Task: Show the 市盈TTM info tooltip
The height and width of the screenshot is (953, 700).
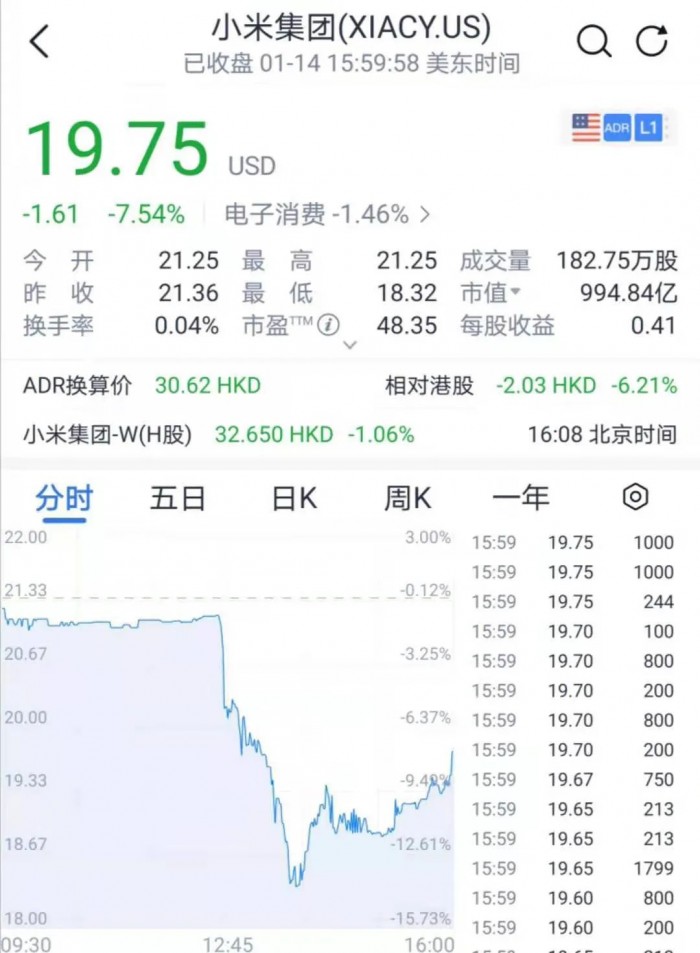Action: coord(327,326)
